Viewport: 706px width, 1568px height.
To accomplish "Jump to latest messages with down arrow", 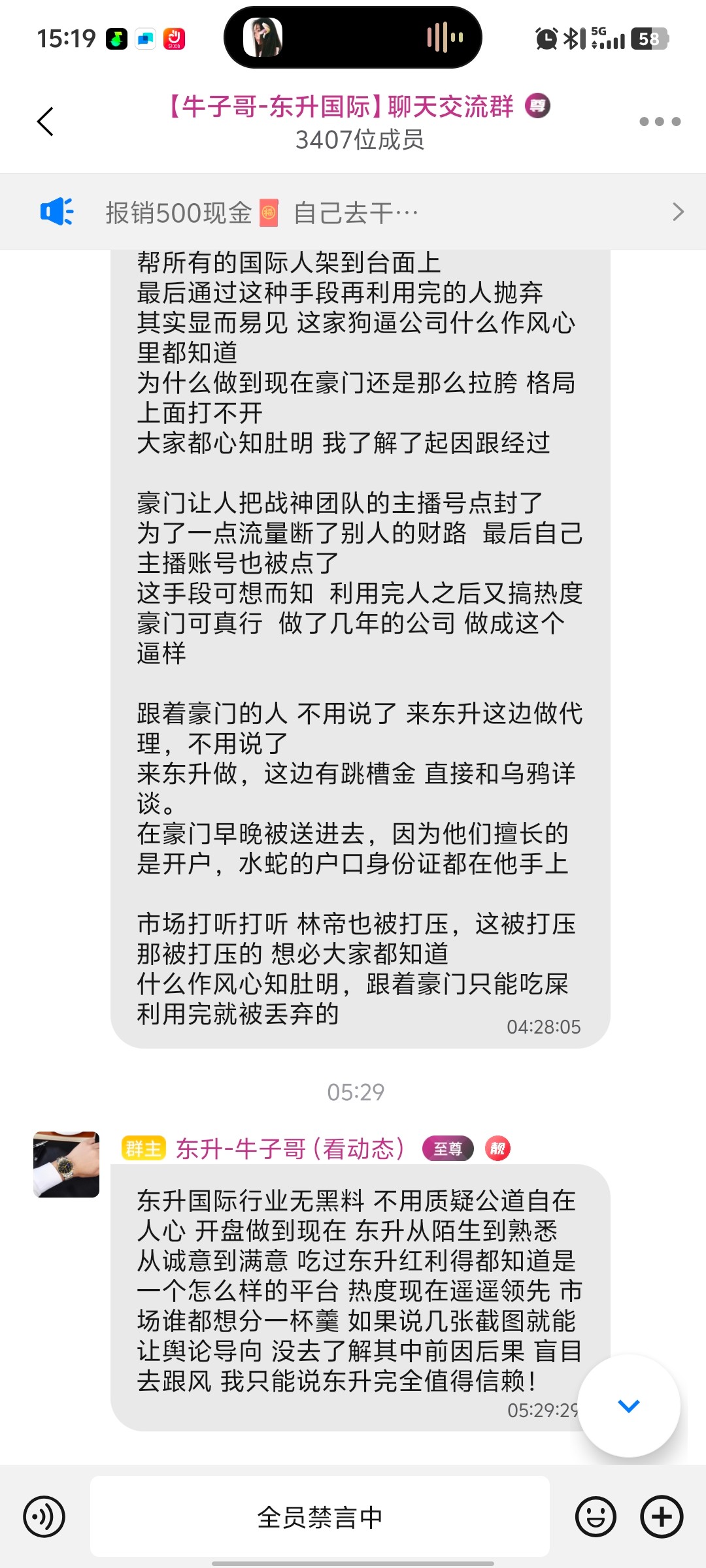I will tap(628, 1405).
